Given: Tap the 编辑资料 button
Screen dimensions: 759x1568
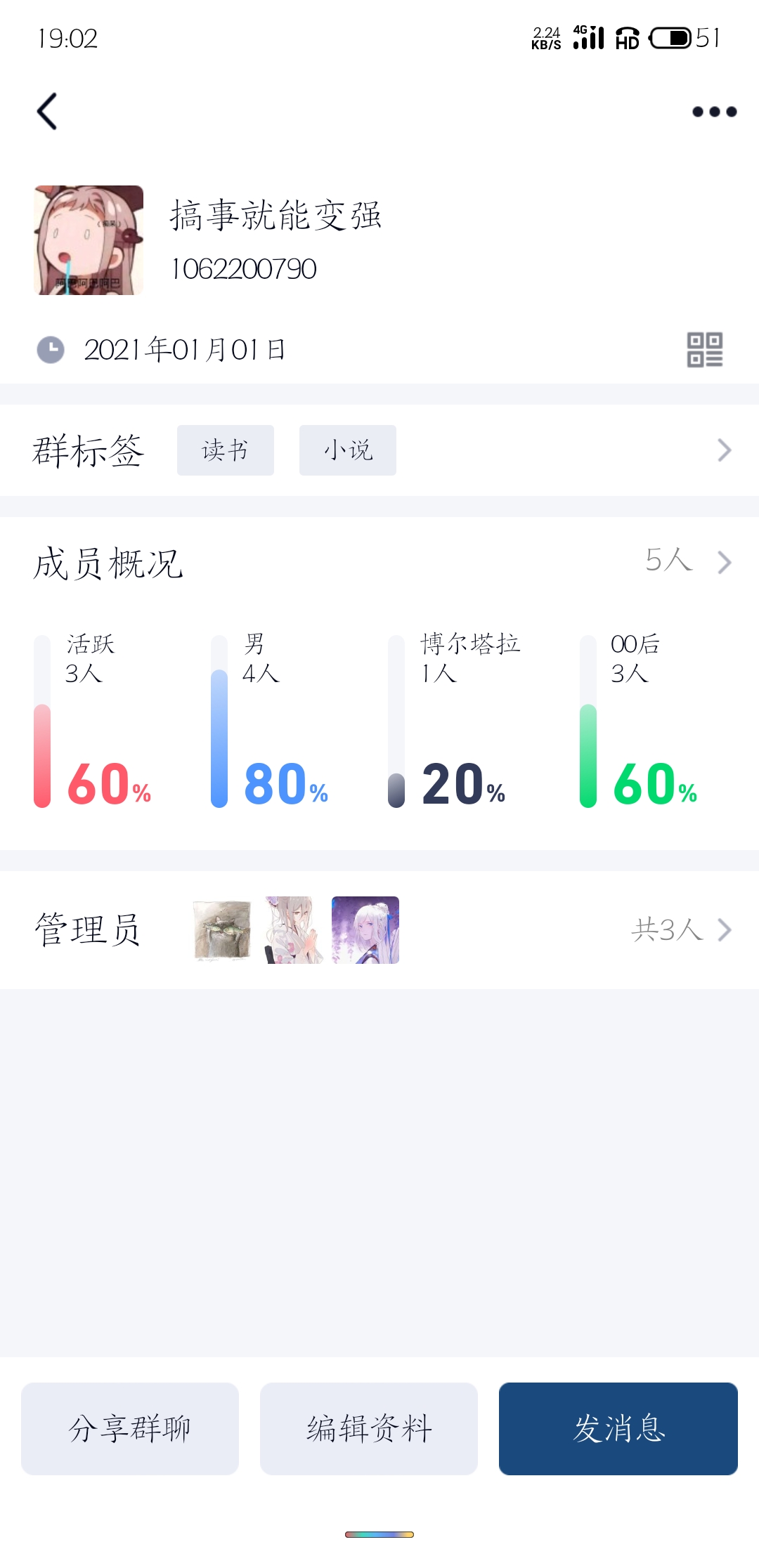Looking at the screenshot, I should pyautogui.click(x=369, y=1429).
